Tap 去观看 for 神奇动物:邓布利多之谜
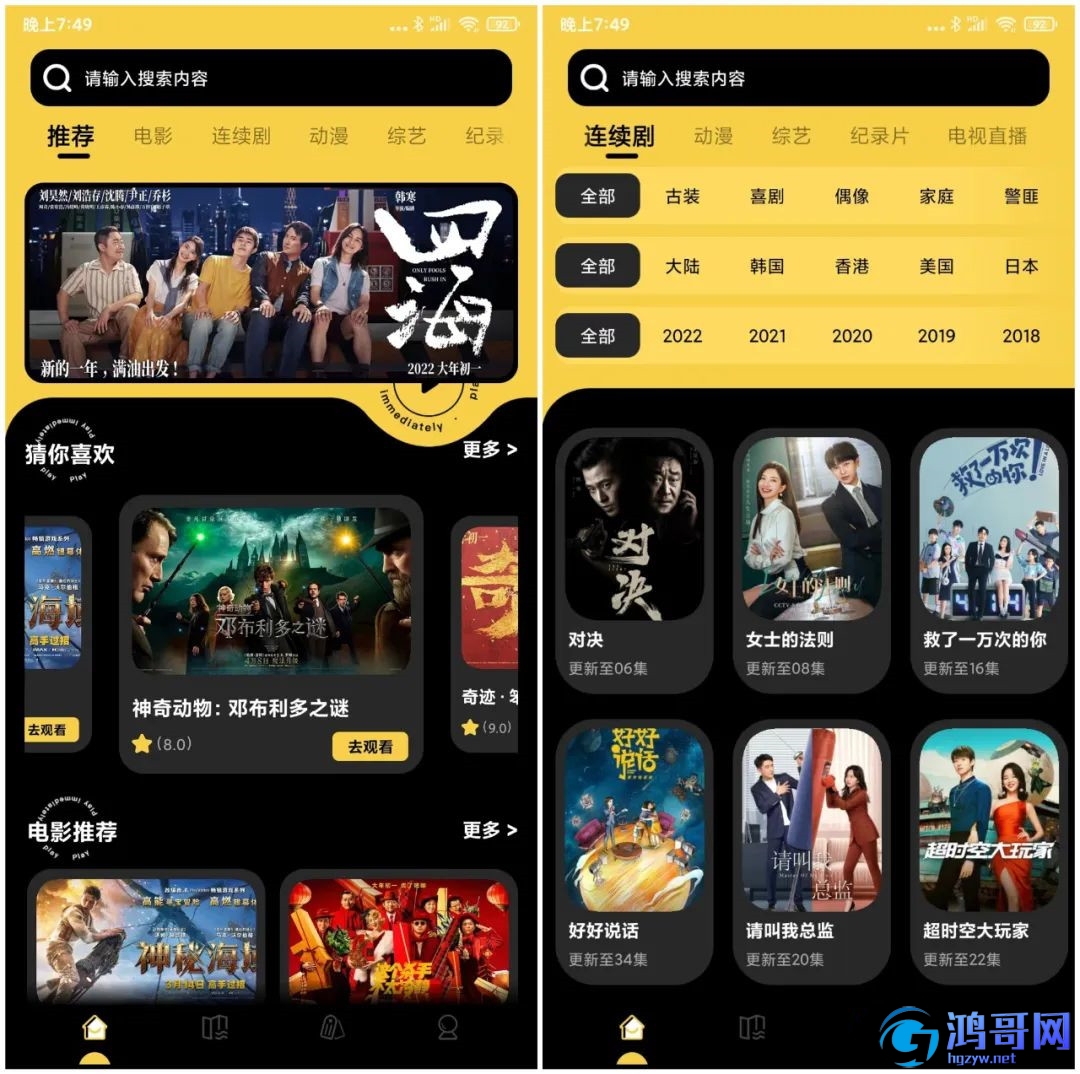1080x1074 pixels. 370,746
